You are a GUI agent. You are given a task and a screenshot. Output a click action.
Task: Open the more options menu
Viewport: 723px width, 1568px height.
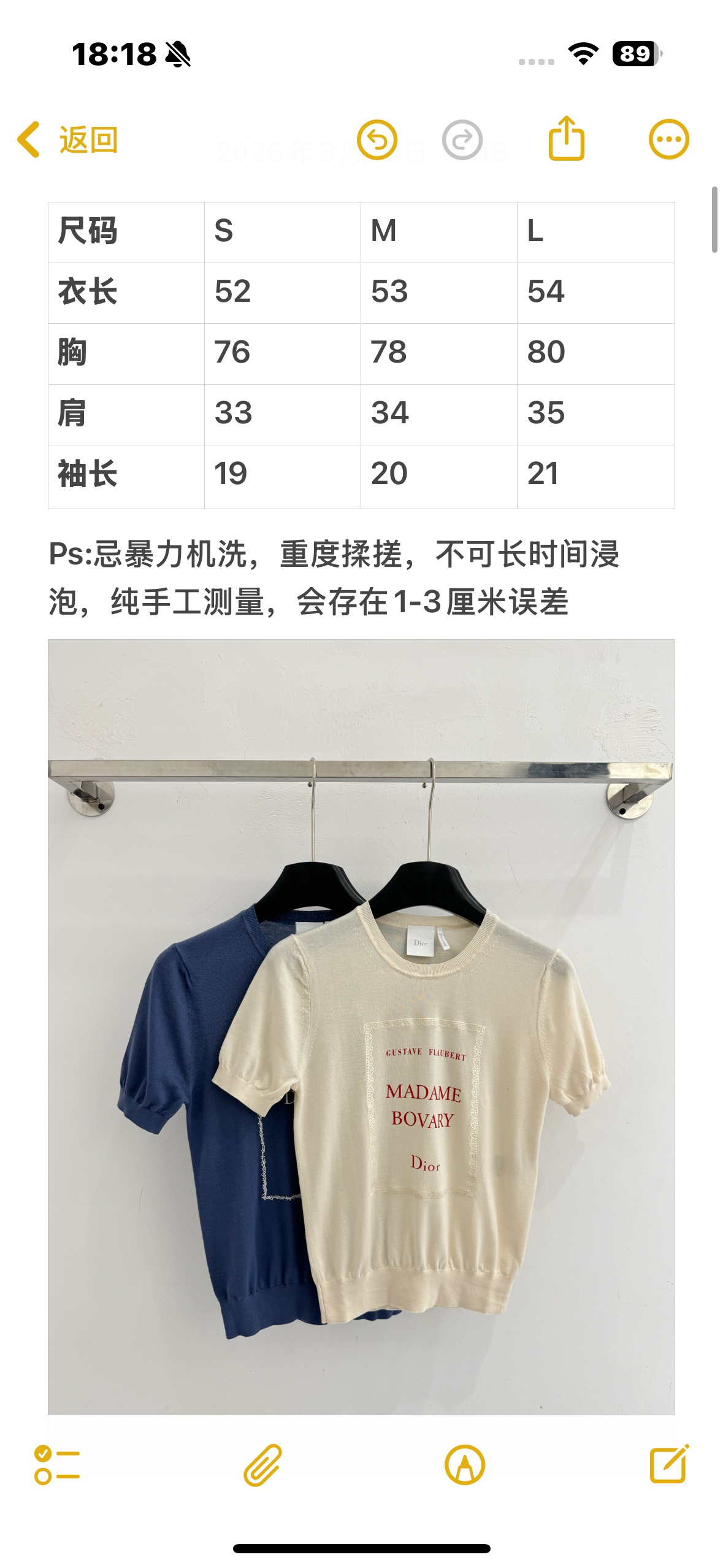[x=669, y=139]
